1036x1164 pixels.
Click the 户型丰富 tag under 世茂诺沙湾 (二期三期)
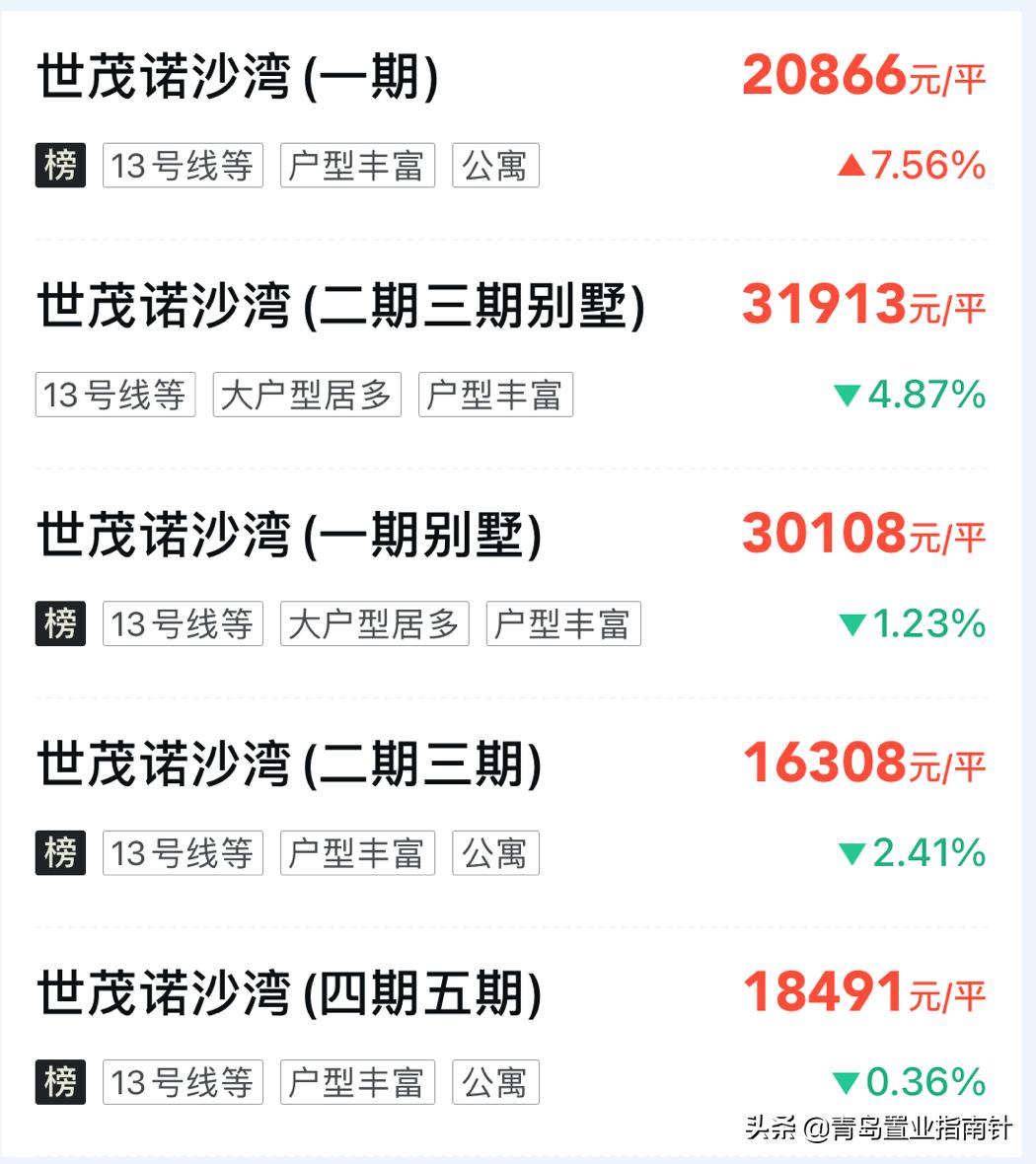click(x=358, y=853)
